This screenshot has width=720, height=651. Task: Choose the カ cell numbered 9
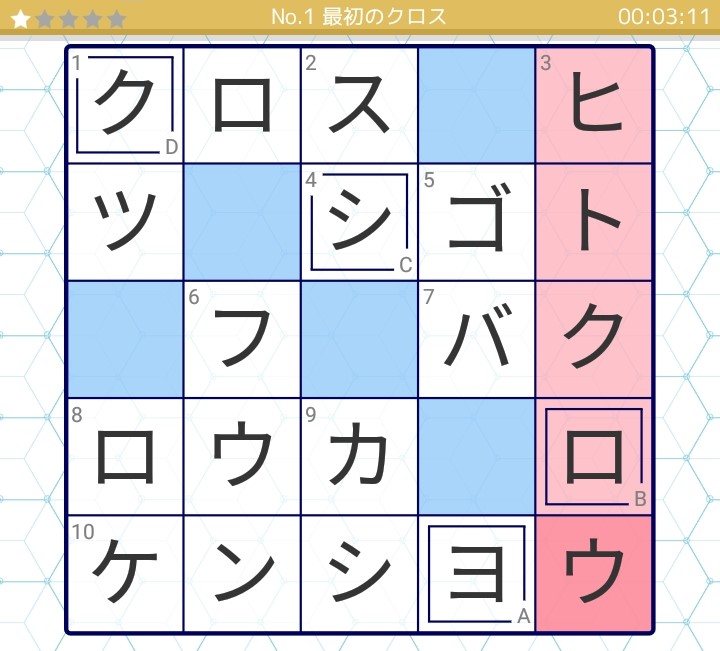(359, 457)
